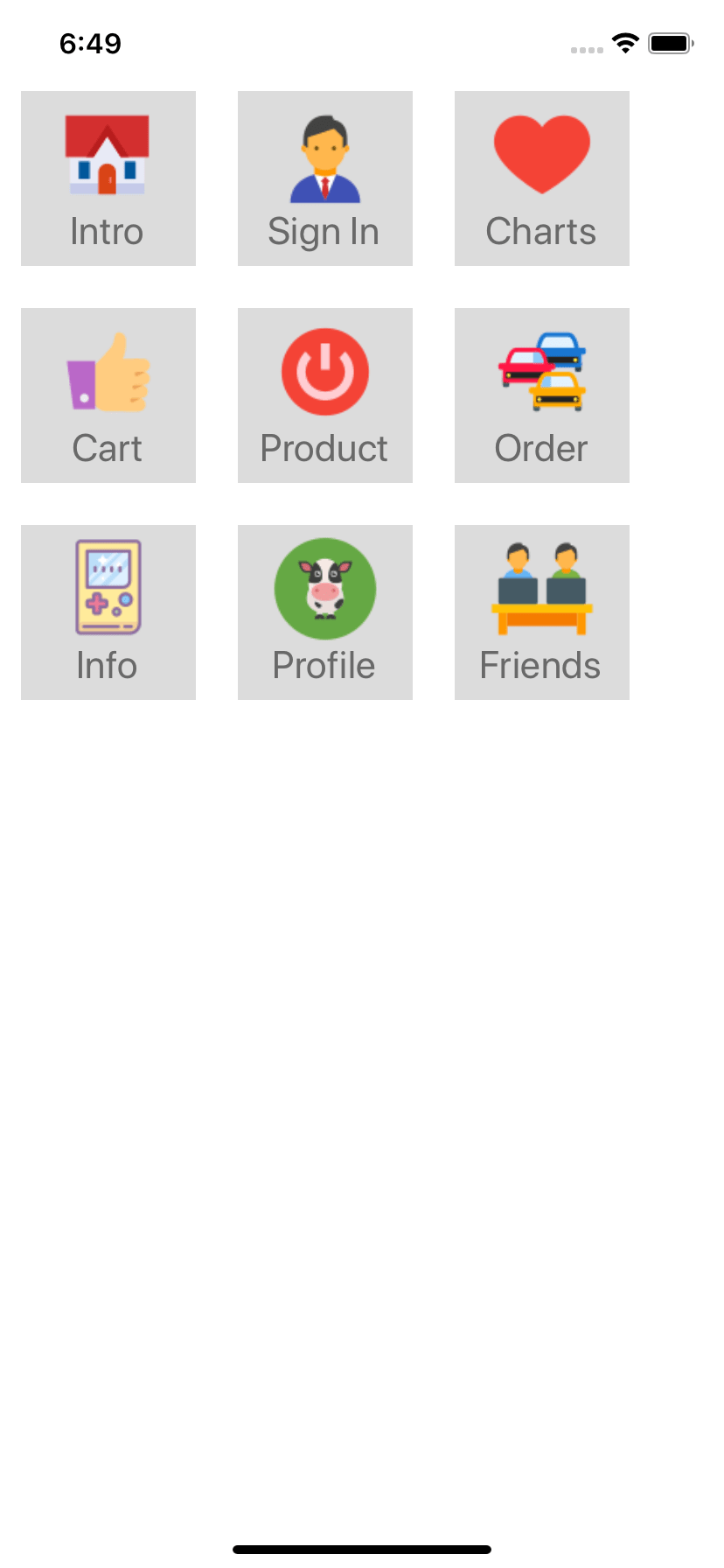Open Profile using the cow icon
This screenshot has width=724, height=1568.
click(324, 587)
